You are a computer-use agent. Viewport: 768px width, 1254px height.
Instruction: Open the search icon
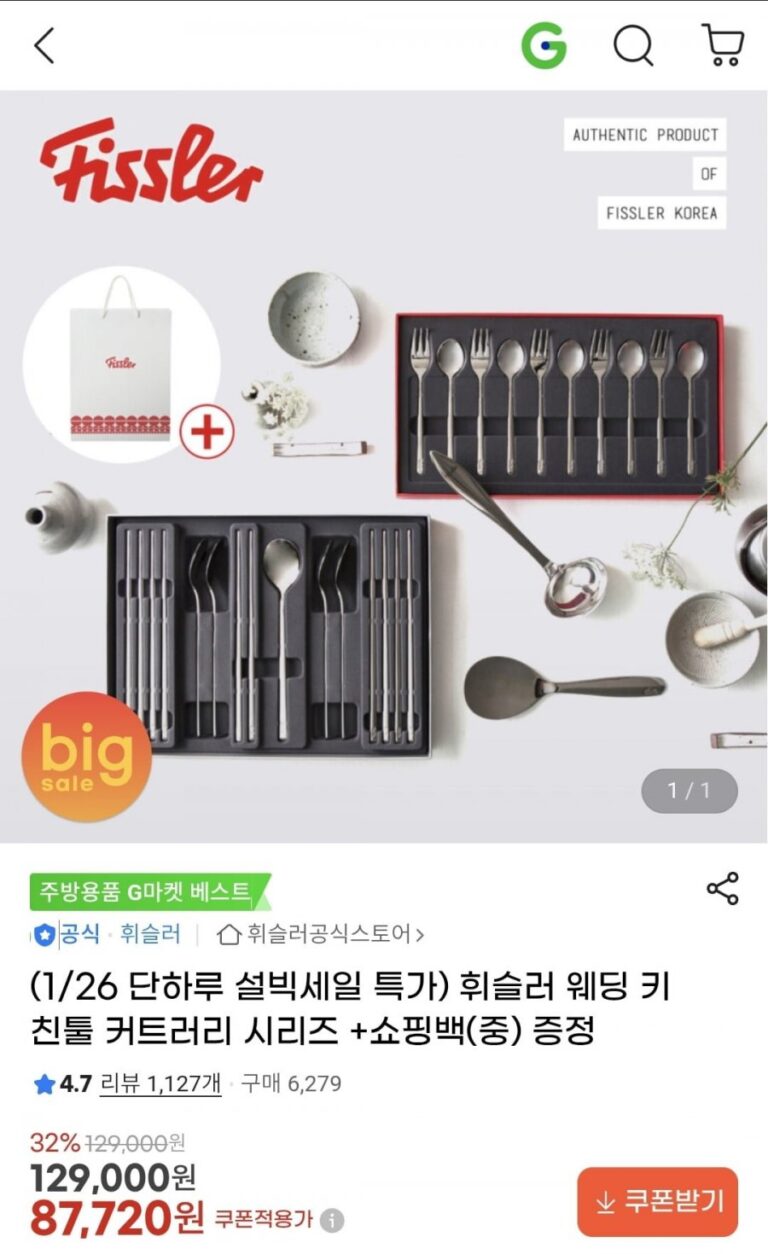[632, 46]
